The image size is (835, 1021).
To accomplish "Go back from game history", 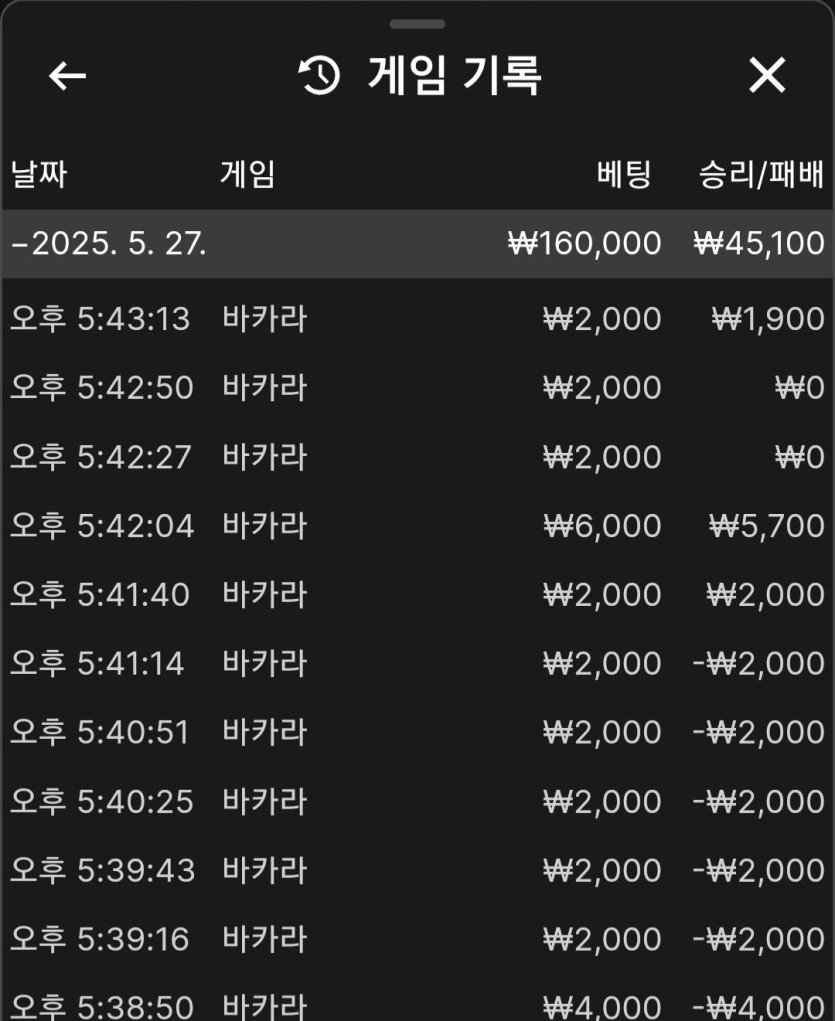I will tap(68, 76).
